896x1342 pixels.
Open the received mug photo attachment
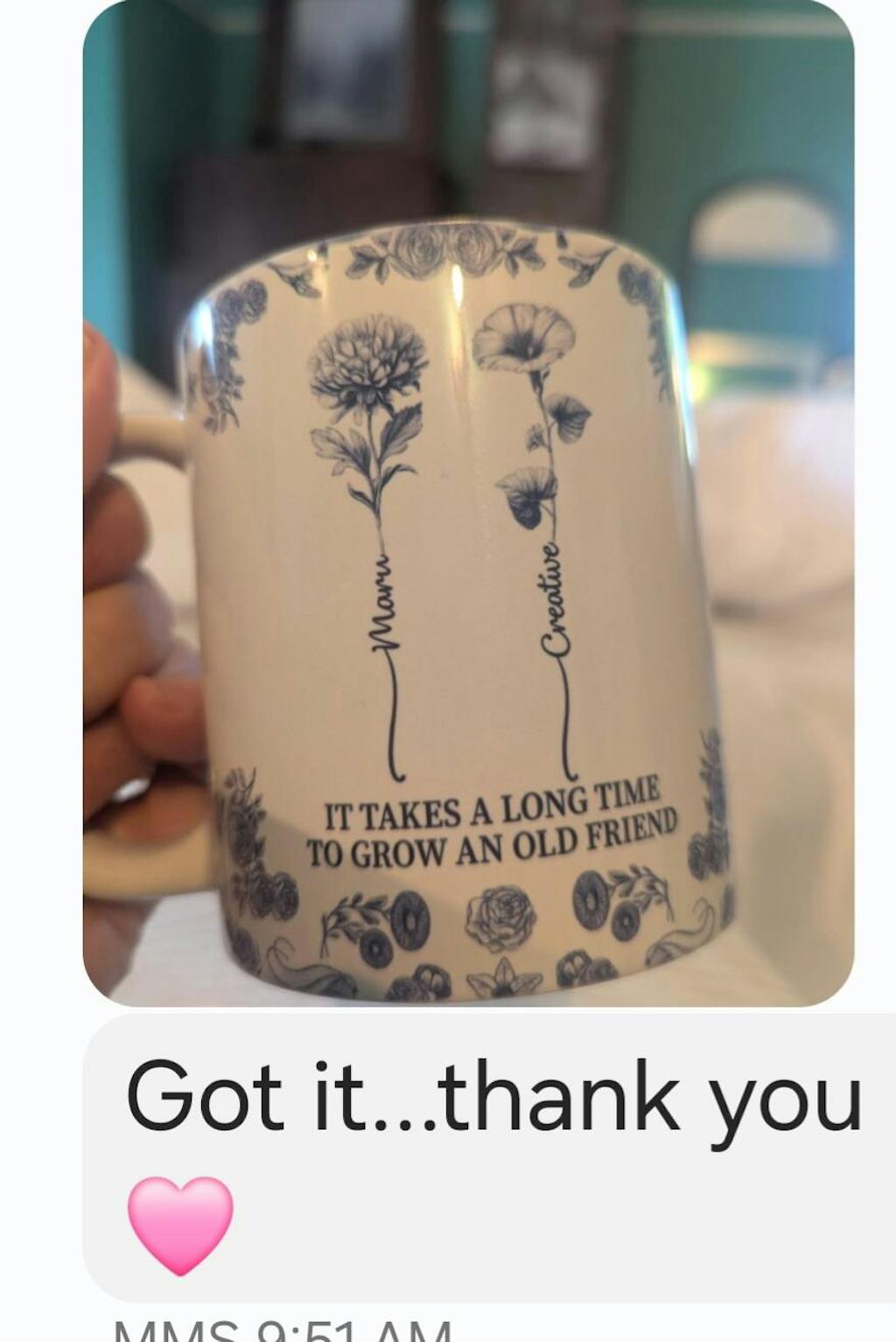tap(468, 525)
